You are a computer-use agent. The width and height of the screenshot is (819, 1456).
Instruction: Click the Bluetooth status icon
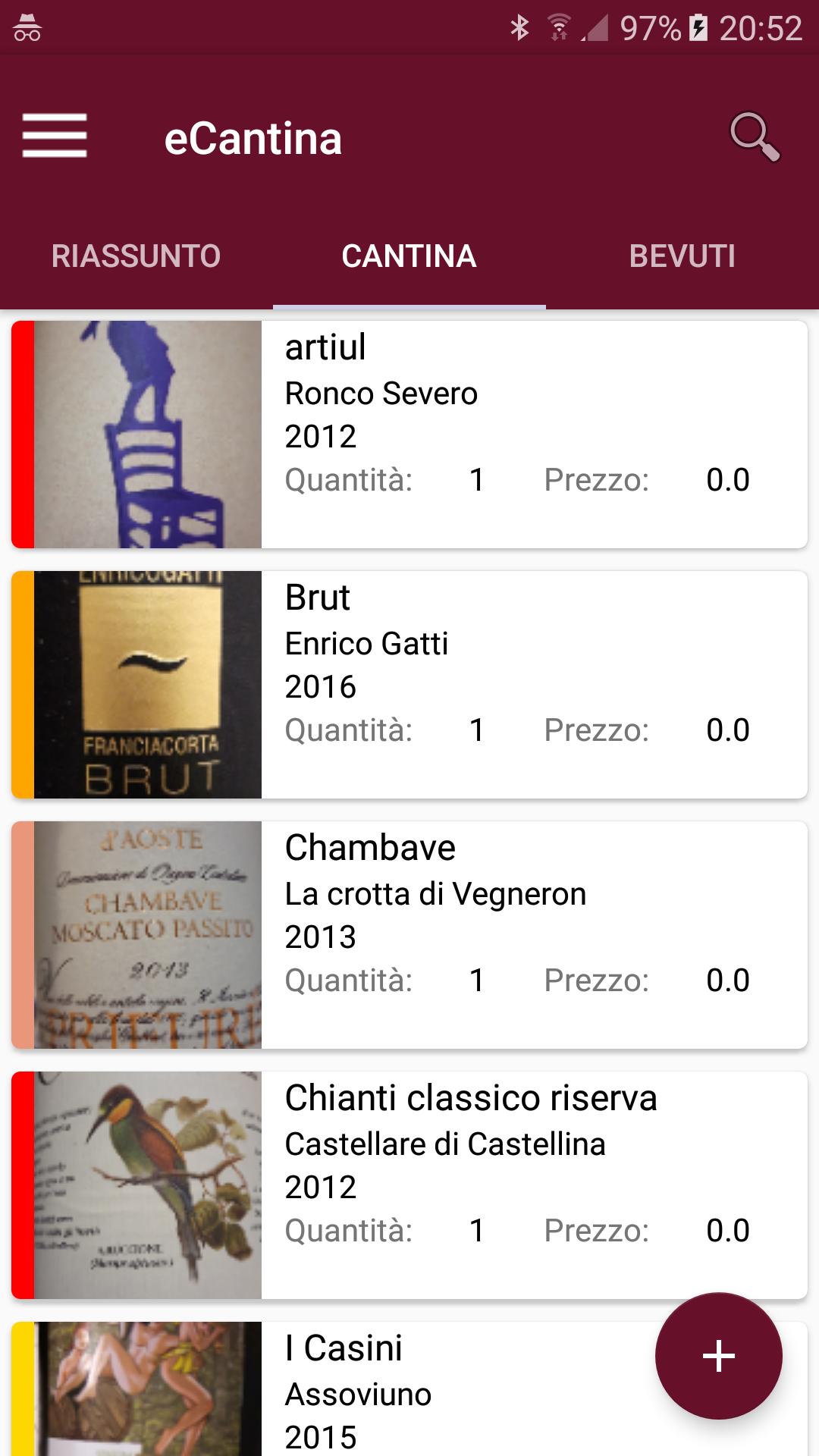pos(520,27)
